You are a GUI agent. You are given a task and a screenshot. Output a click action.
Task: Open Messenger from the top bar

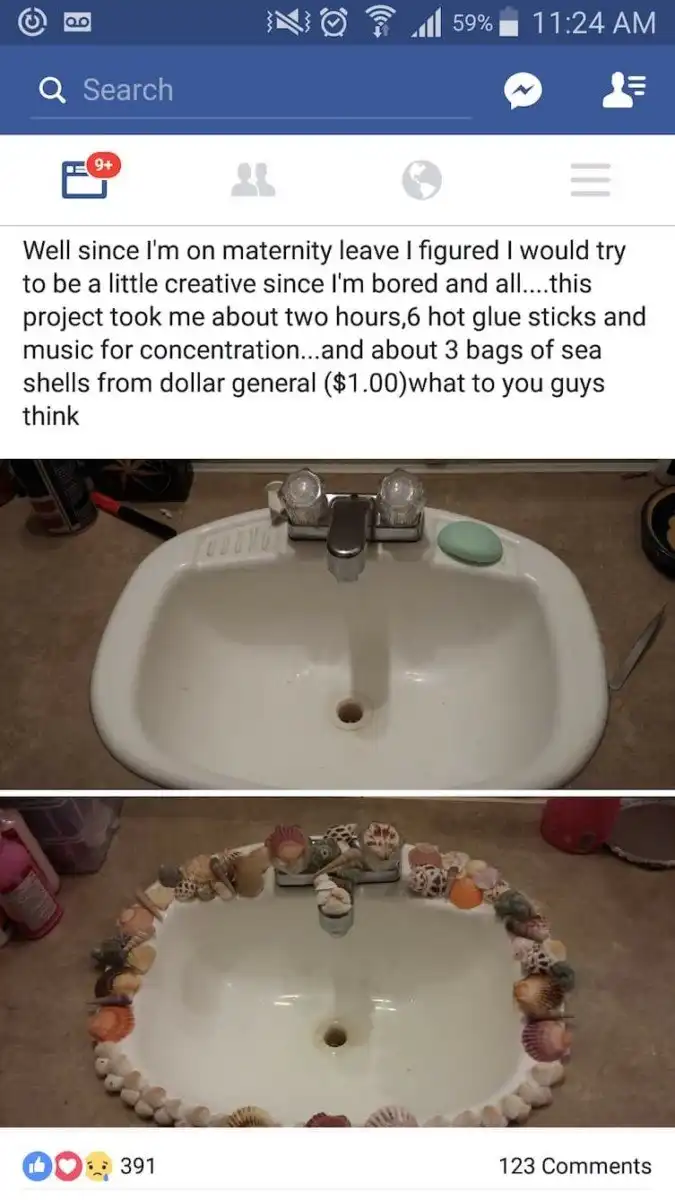point(524,91)
